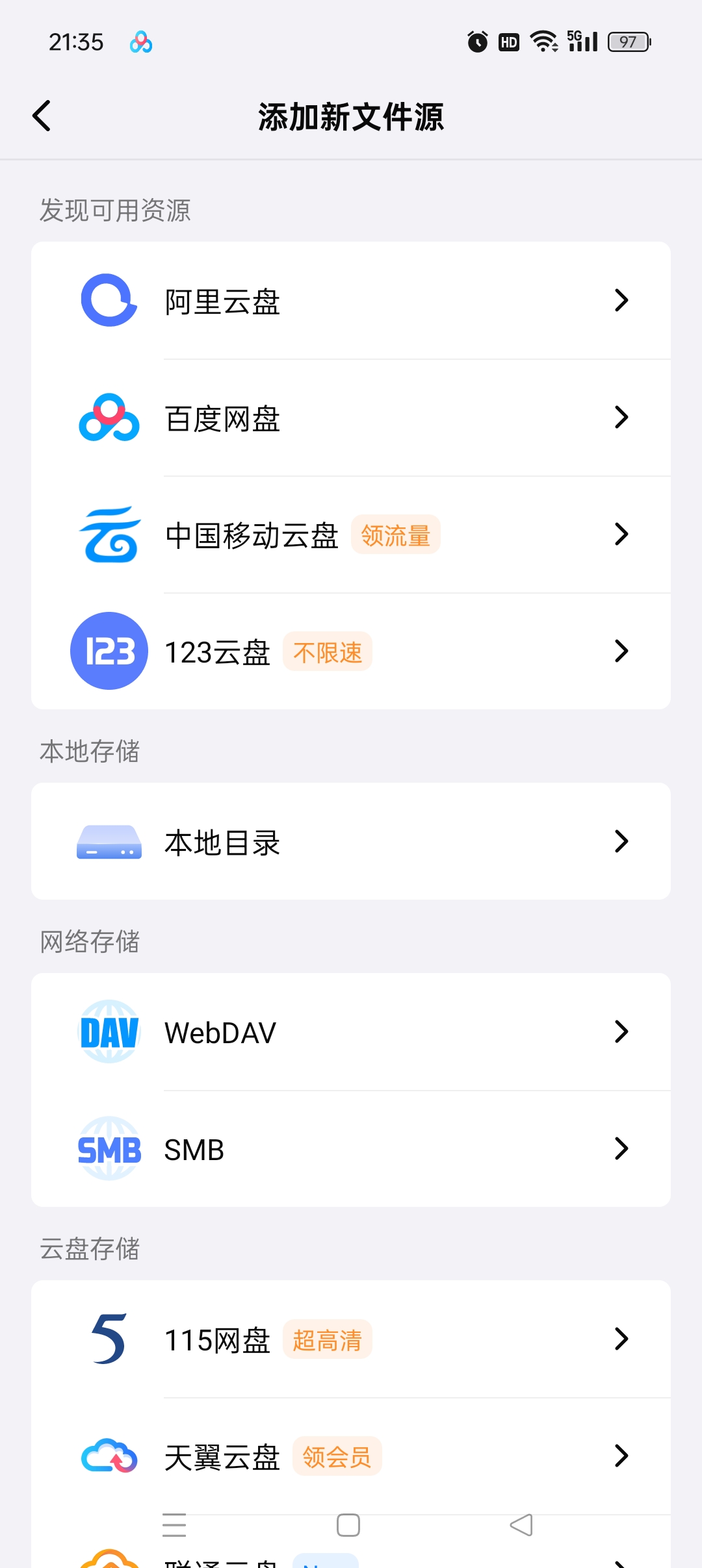Image resolution: width=702 pixels, height=1568 pixels.
Task: Go back from 添加新文件源 page
Action: point(42,116)
